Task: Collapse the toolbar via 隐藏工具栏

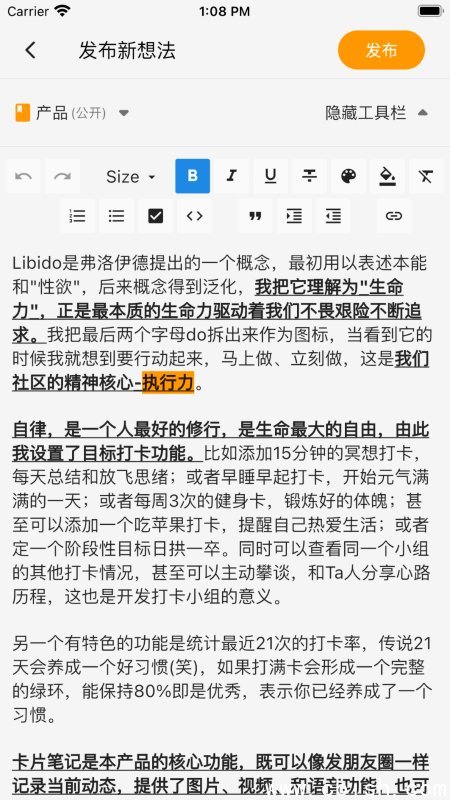Action: coord(377,113)
